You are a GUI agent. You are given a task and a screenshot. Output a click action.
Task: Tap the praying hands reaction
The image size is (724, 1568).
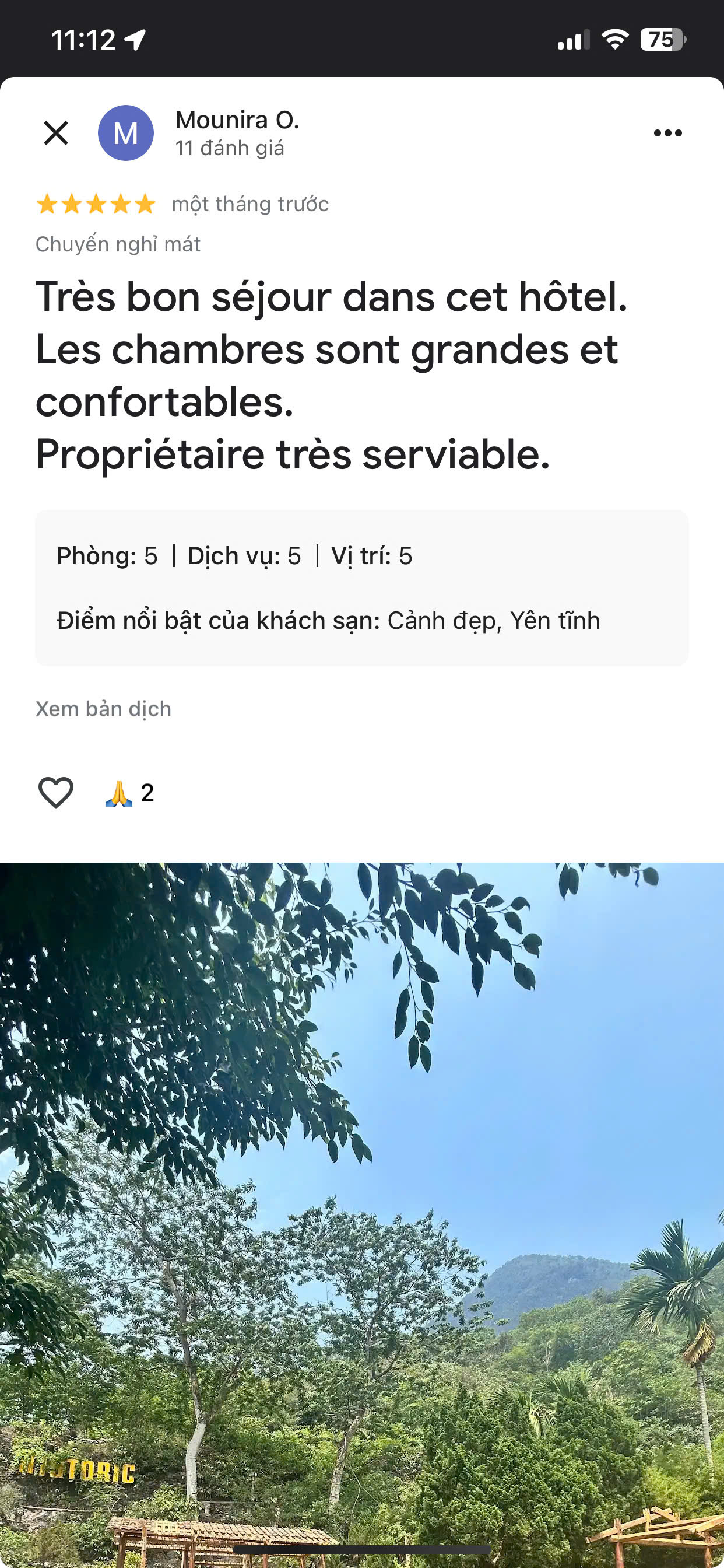(x=129, y=793)
